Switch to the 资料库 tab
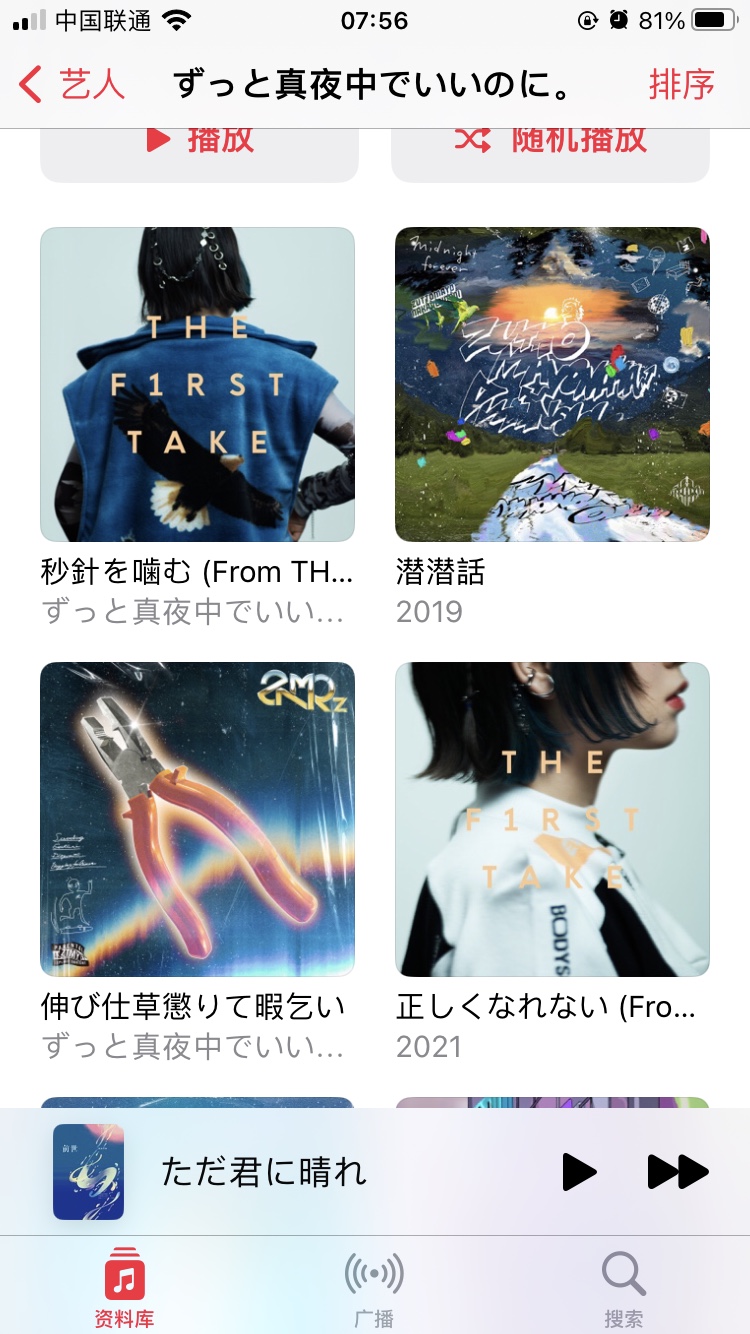The width and height of the screenshot is (750, 1334). coord(125,1288)
